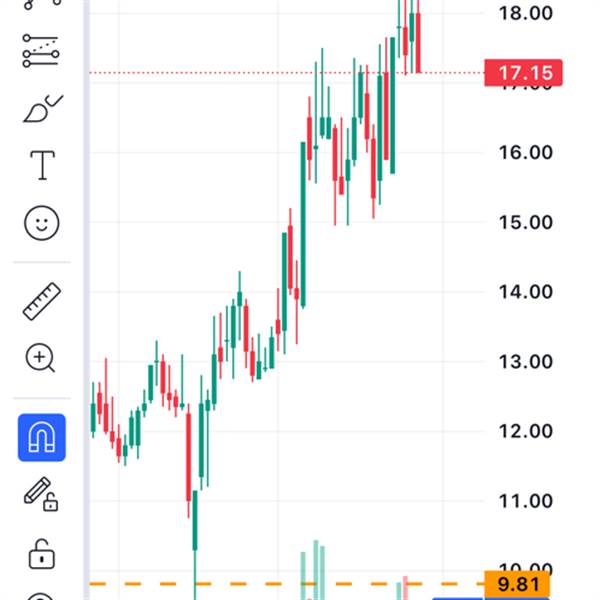The height and width of the screenshot is (600, 600).
Task: Lock all drawings with the padlock icon
Action: click(x=42, y=554)
